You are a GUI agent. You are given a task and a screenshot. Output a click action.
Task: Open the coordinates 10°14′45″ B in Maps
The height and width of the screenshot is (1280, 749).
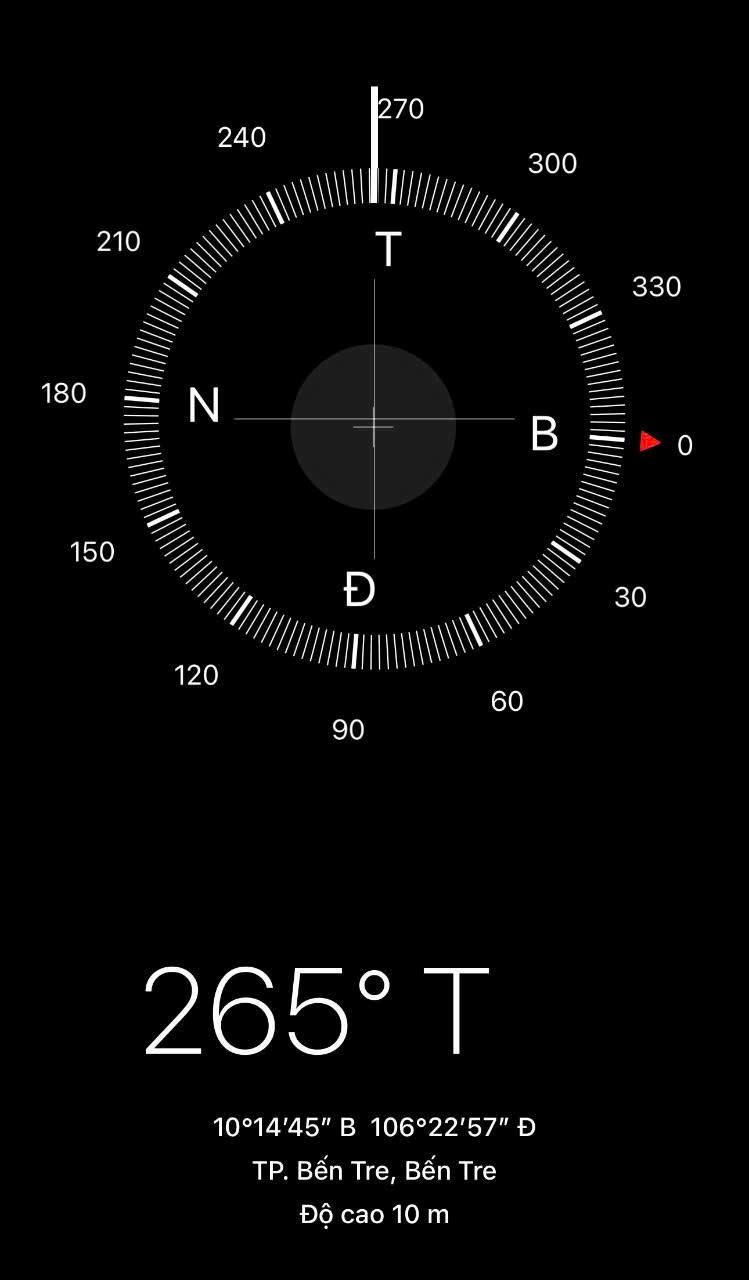click(284, 1127)
